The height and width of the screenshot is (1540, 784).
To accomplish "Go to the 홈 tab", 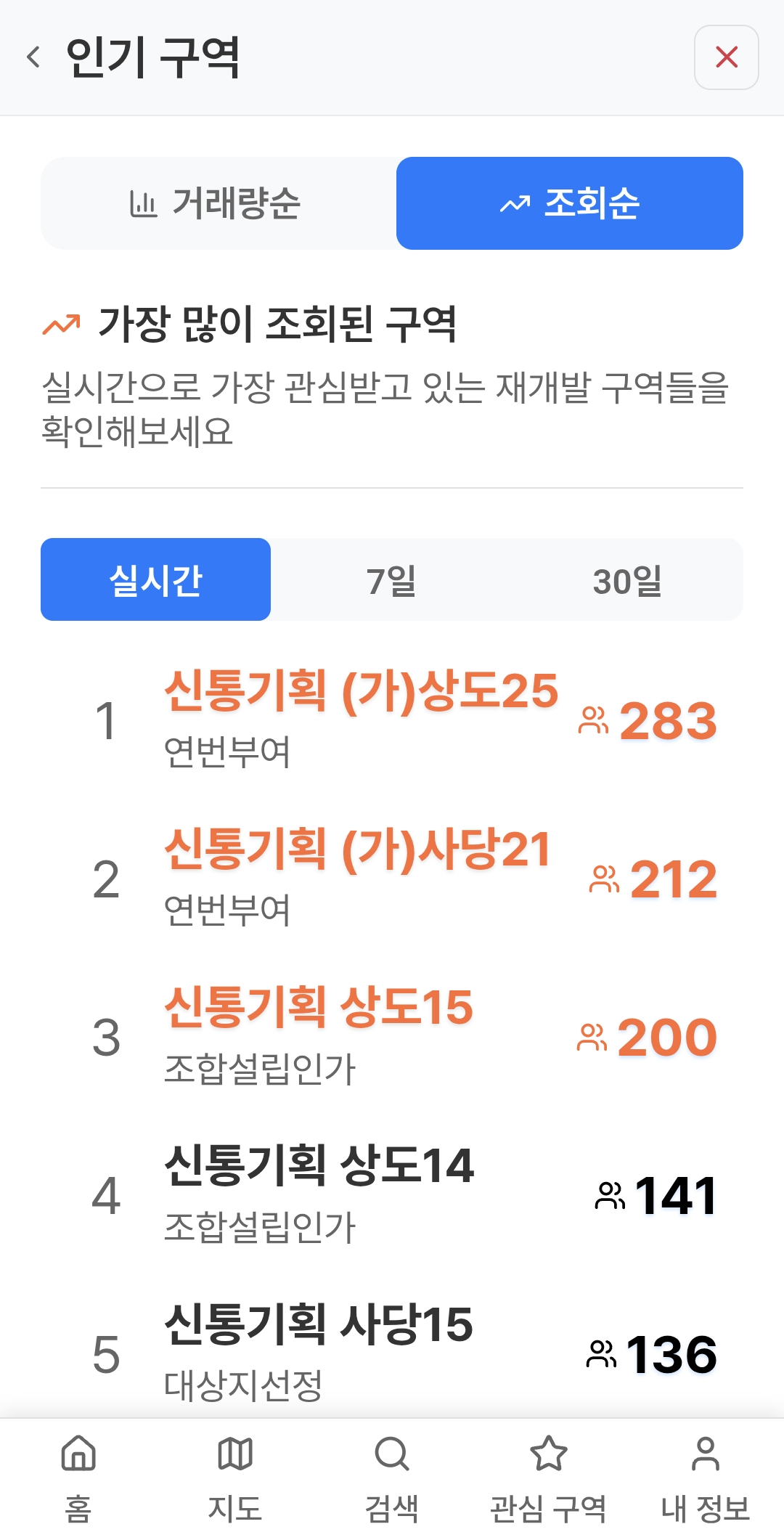I will pos(78,1479).
